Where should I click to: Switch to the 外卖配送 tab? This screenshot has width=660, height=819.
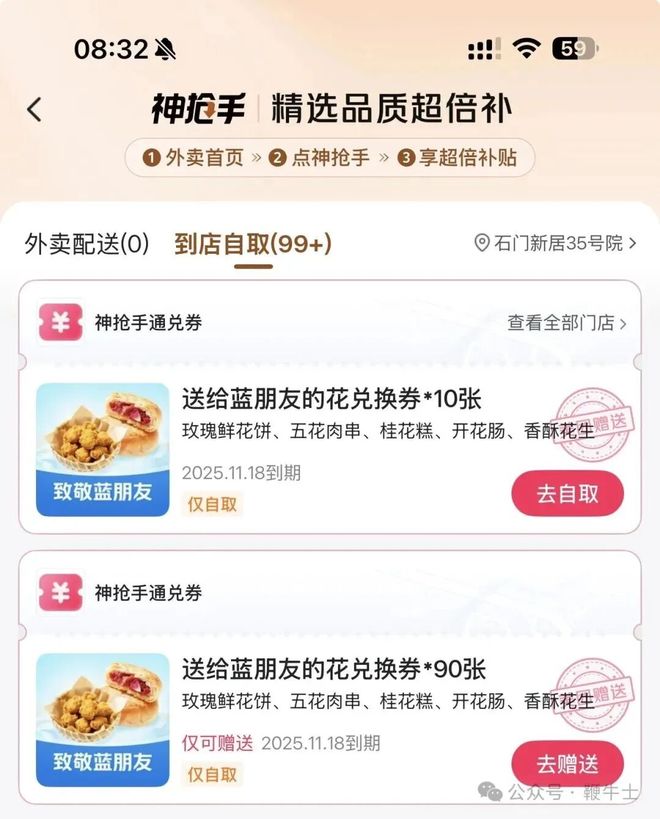coord(86,243)
